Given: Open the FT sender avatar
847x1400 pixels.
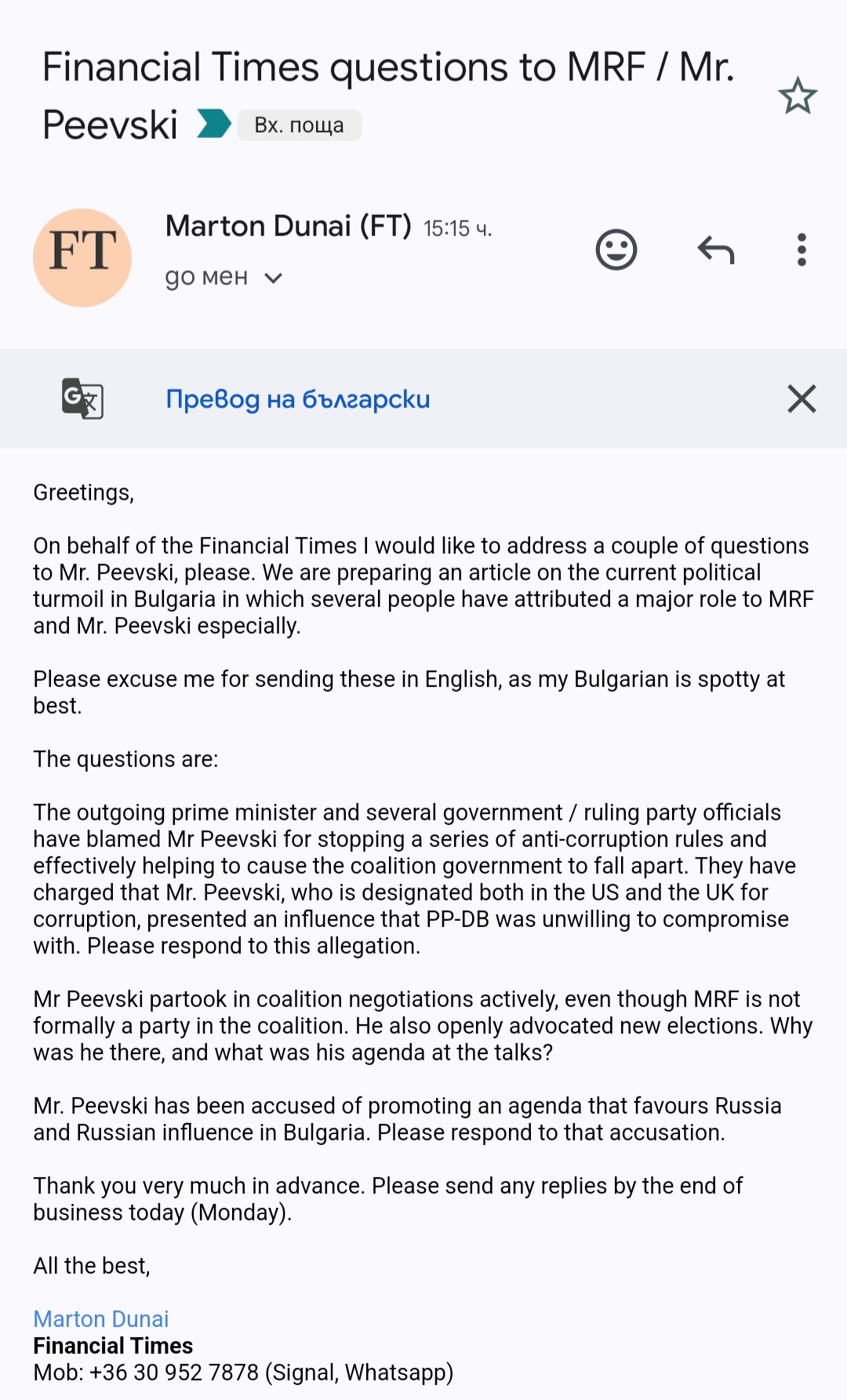Looking at the screenshot, I should 82,257.
